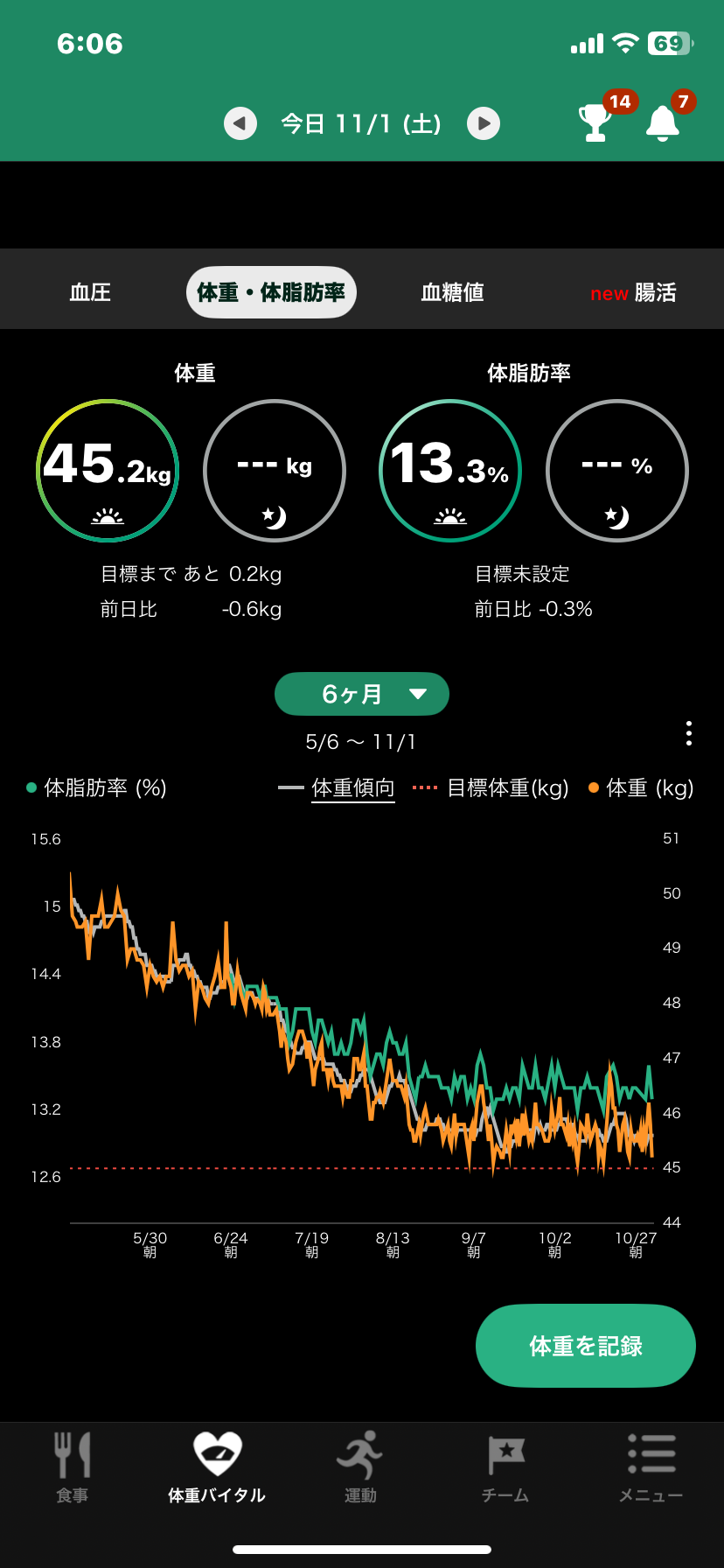Open the chart options kebab menu
724x1568 pixels.
tap(688, 734)
